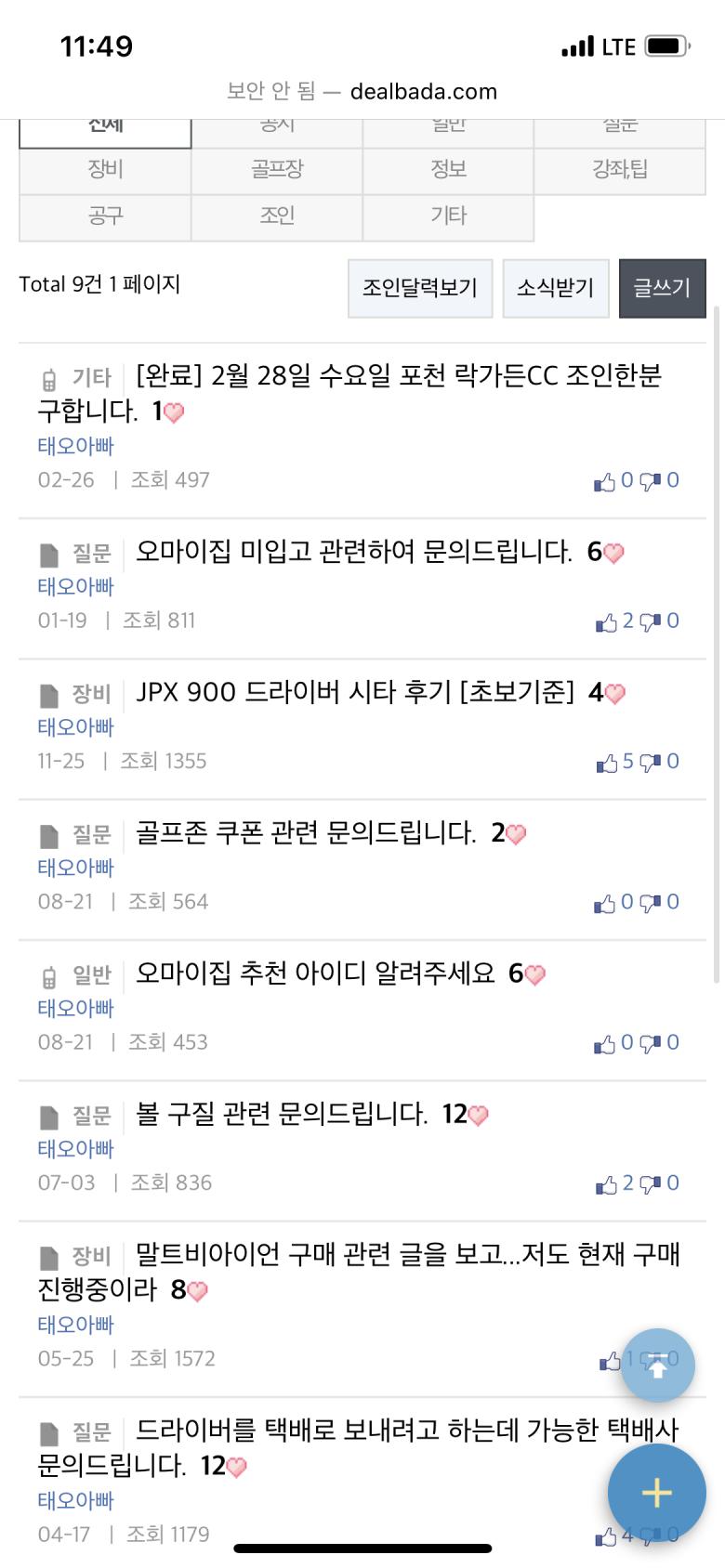Viewport: 725px width, 1568px height.
Task: Select the 골프장 category filter
Action: coord(277,170)
